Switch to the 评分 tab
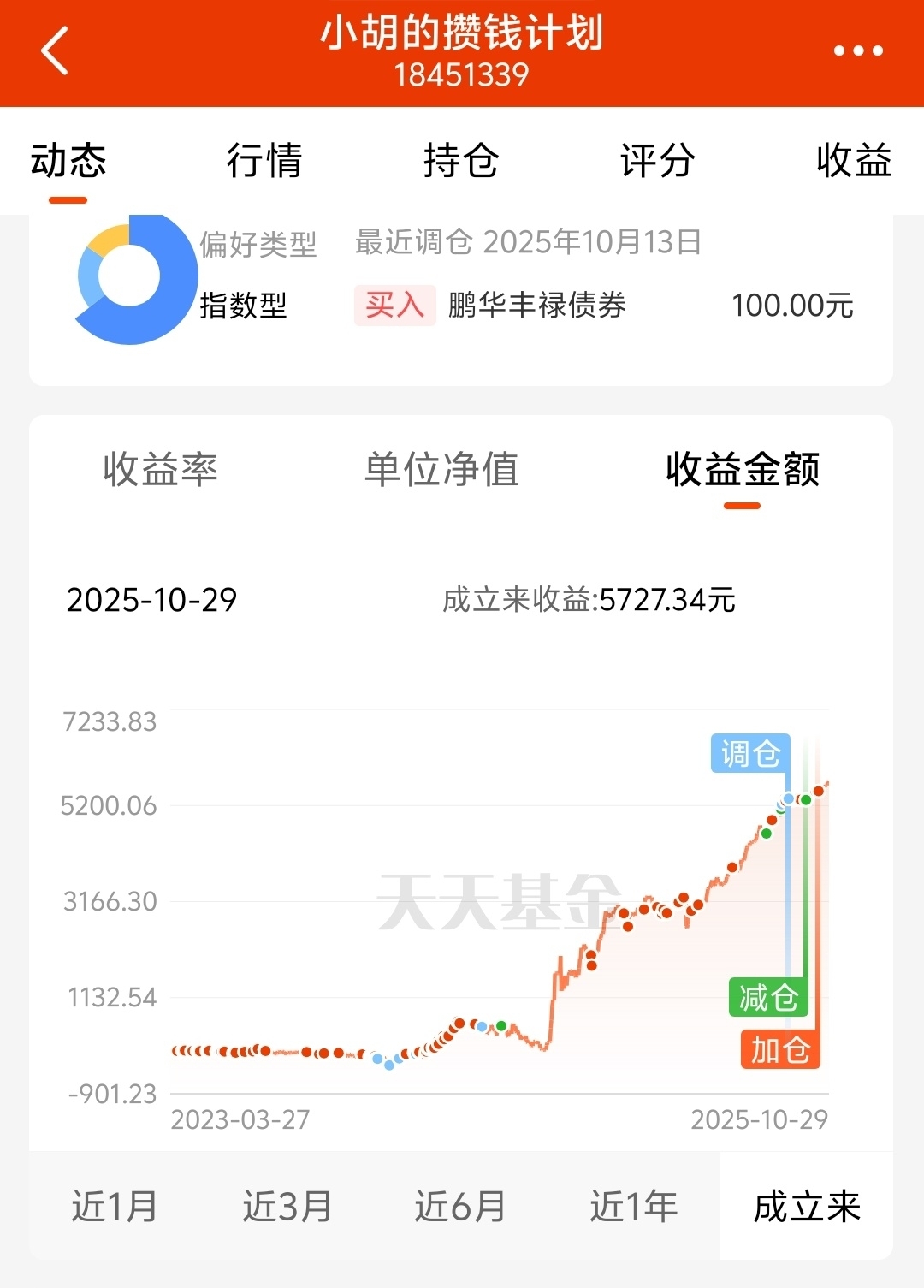 point(657,161)
